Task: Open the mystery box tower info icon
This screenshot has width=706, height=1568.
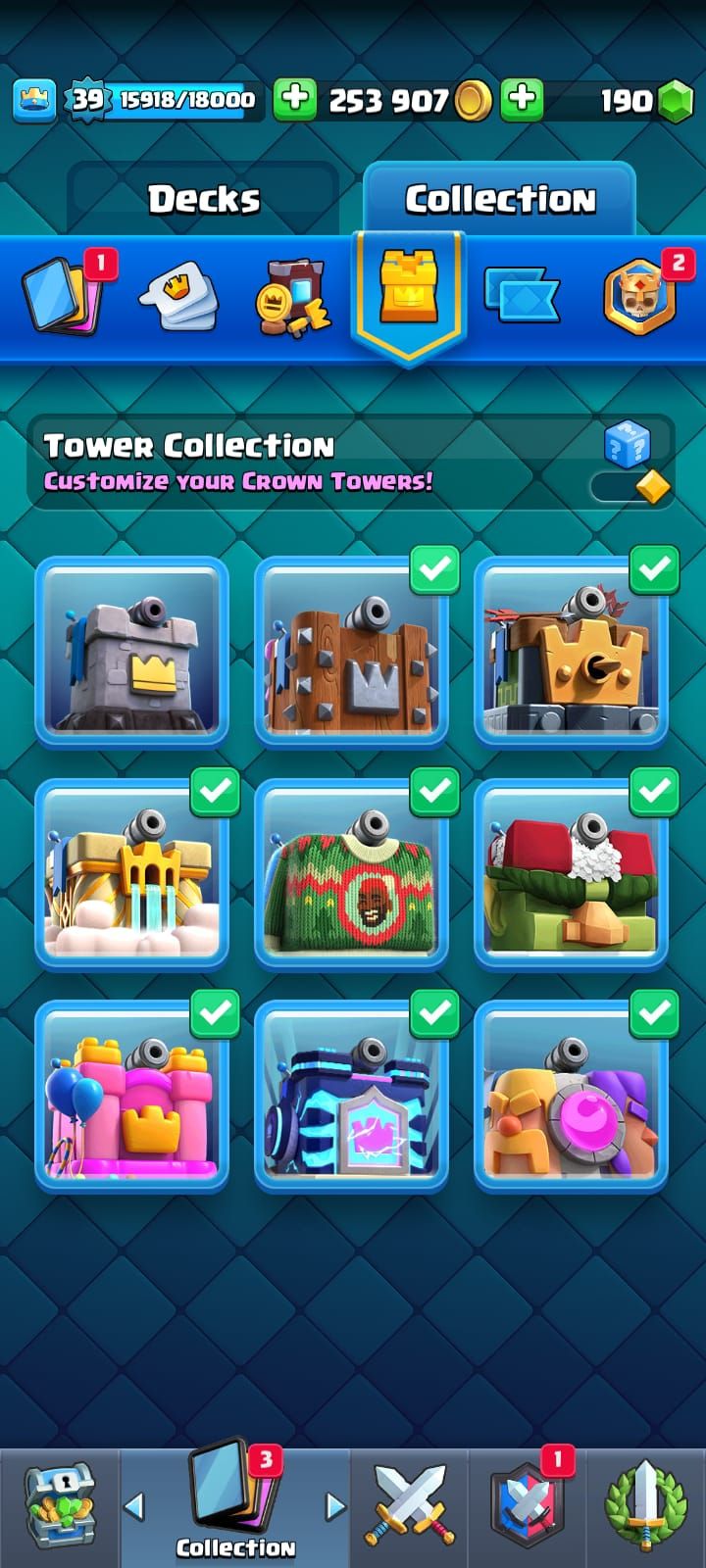Action: (x=628, y=444)
